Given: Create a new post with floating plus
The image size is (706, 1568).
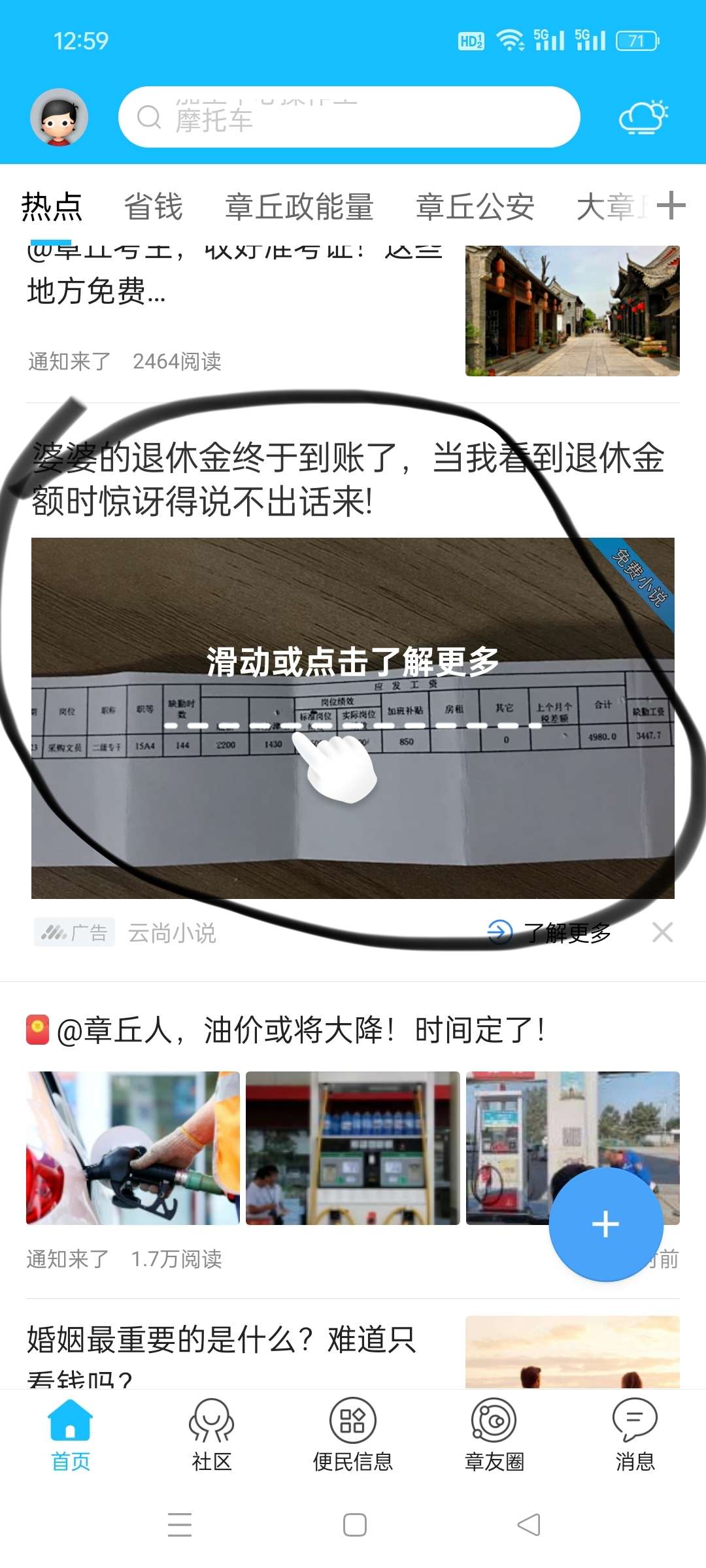Looking at the screenshot, I should (x=606, y=1224).
